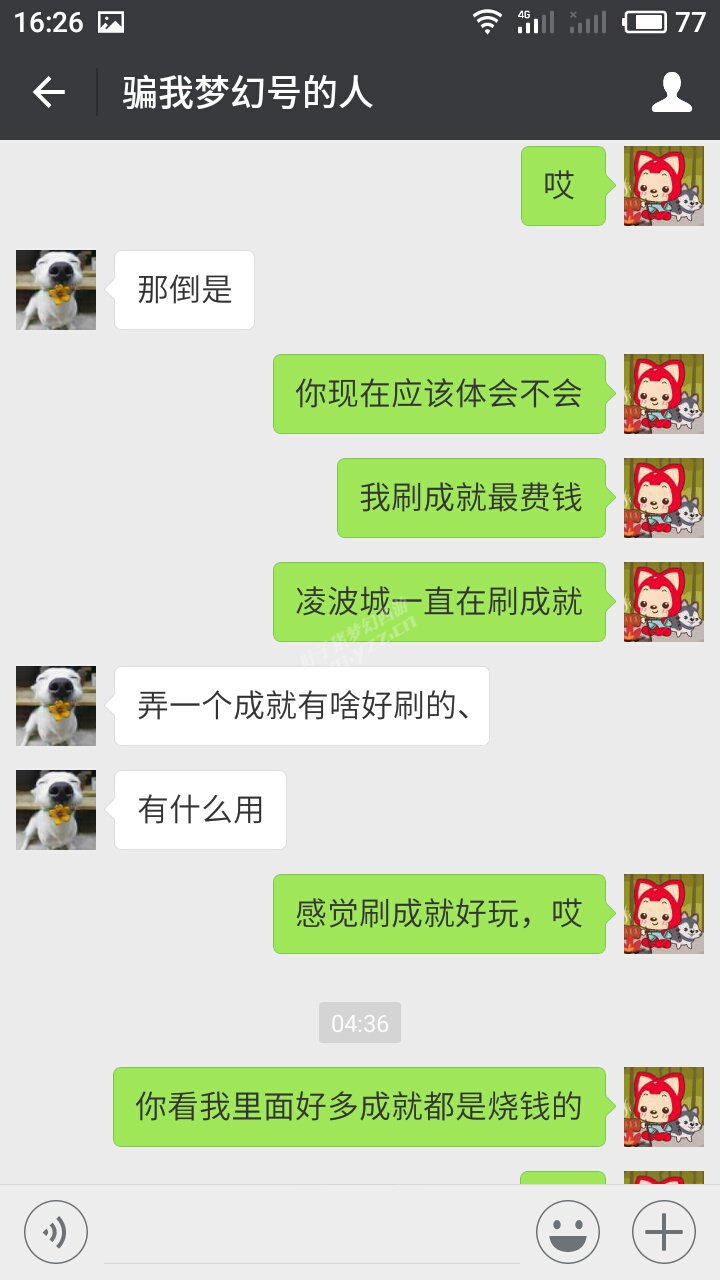Viewport: 720px width, 1280px height.
Task: Open the plus attachments menu
Action: [x=664, y=1231]
